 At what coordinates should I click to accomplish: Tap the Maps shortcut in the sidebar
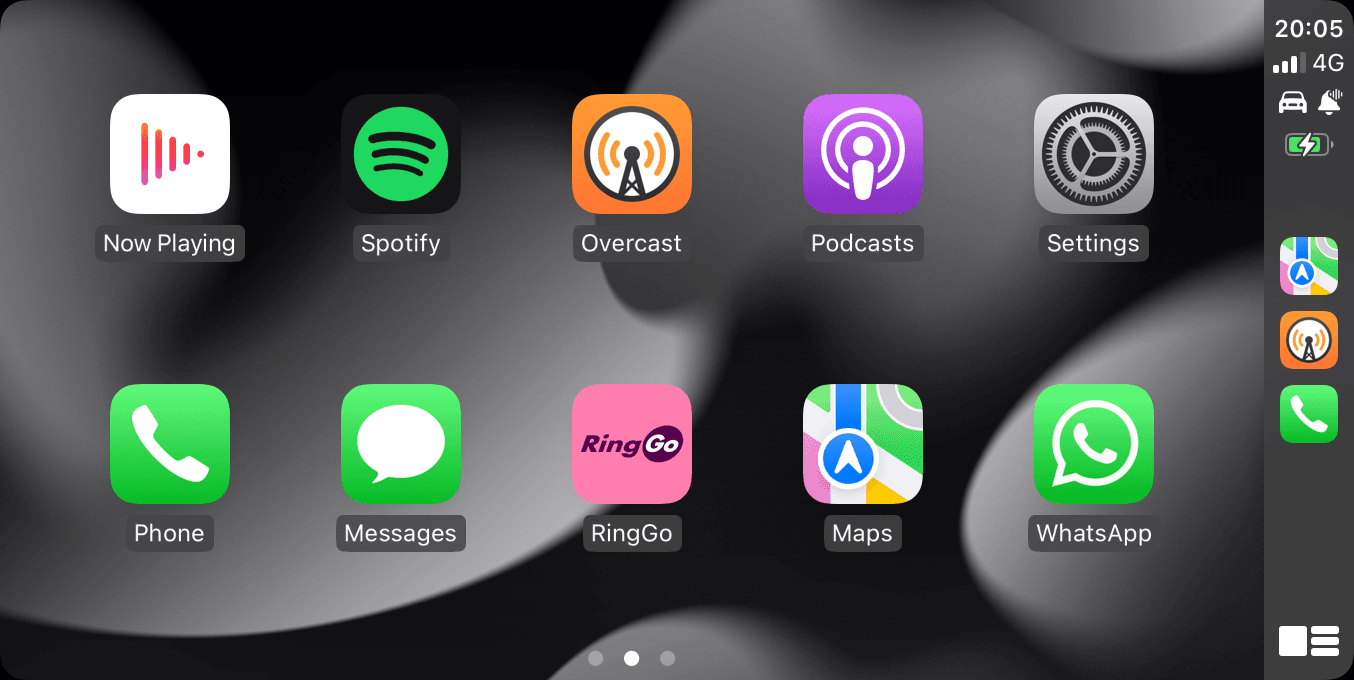point(1309,266)
